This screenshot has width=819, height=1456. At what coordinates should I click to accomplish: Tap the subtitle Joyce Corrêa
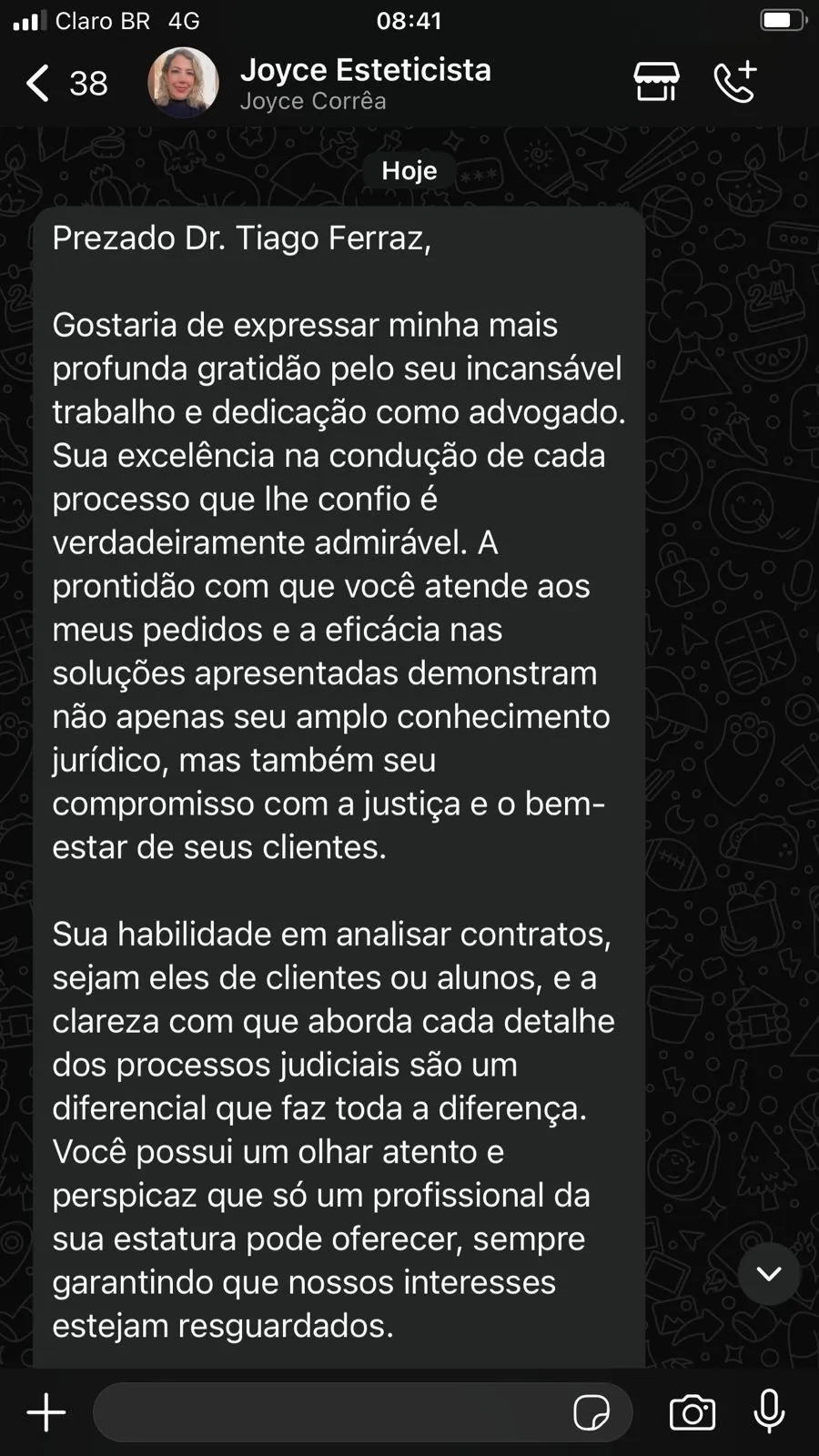tap(313, 101)
